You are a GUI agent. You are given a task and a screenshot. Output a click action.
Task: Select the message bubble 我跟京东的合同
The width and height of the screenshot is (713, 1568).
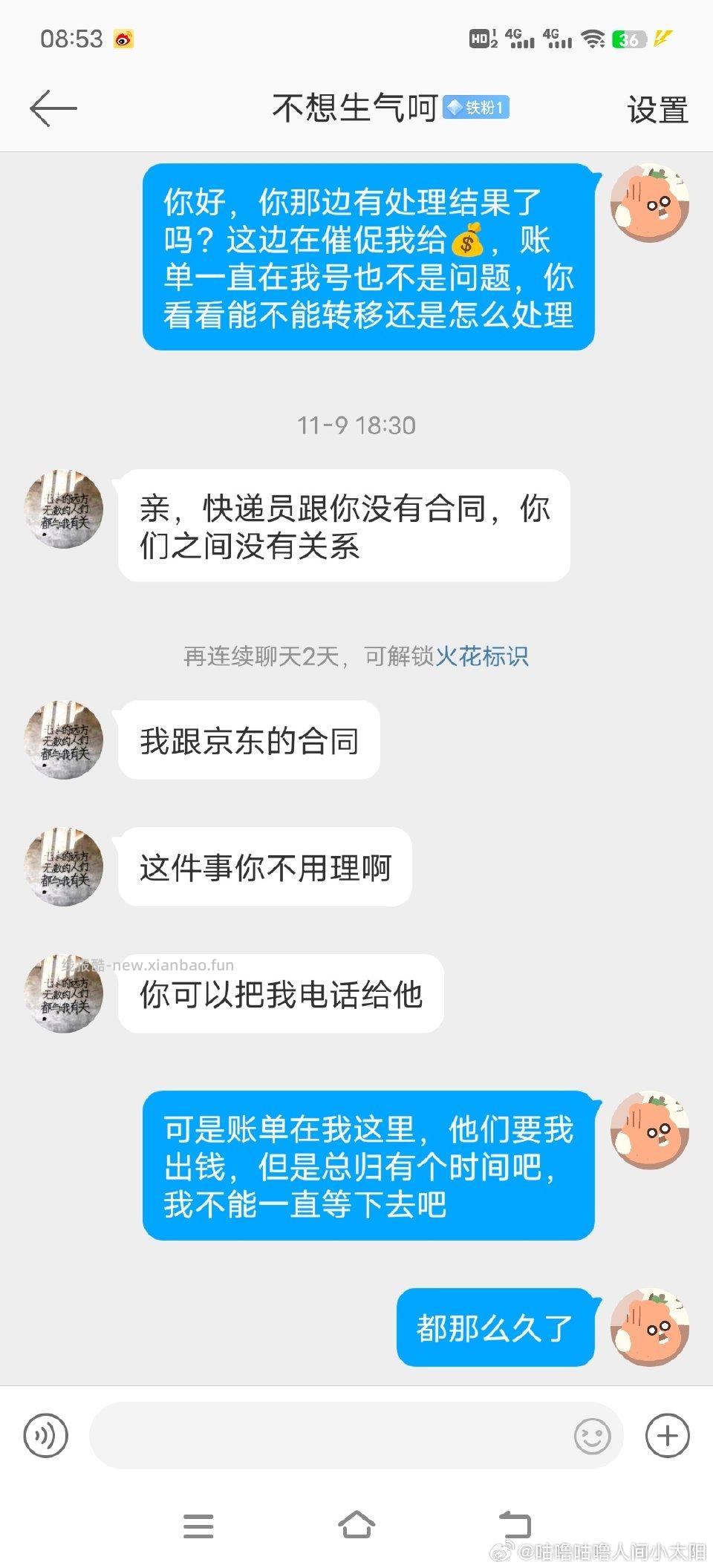tap(249, 739)
